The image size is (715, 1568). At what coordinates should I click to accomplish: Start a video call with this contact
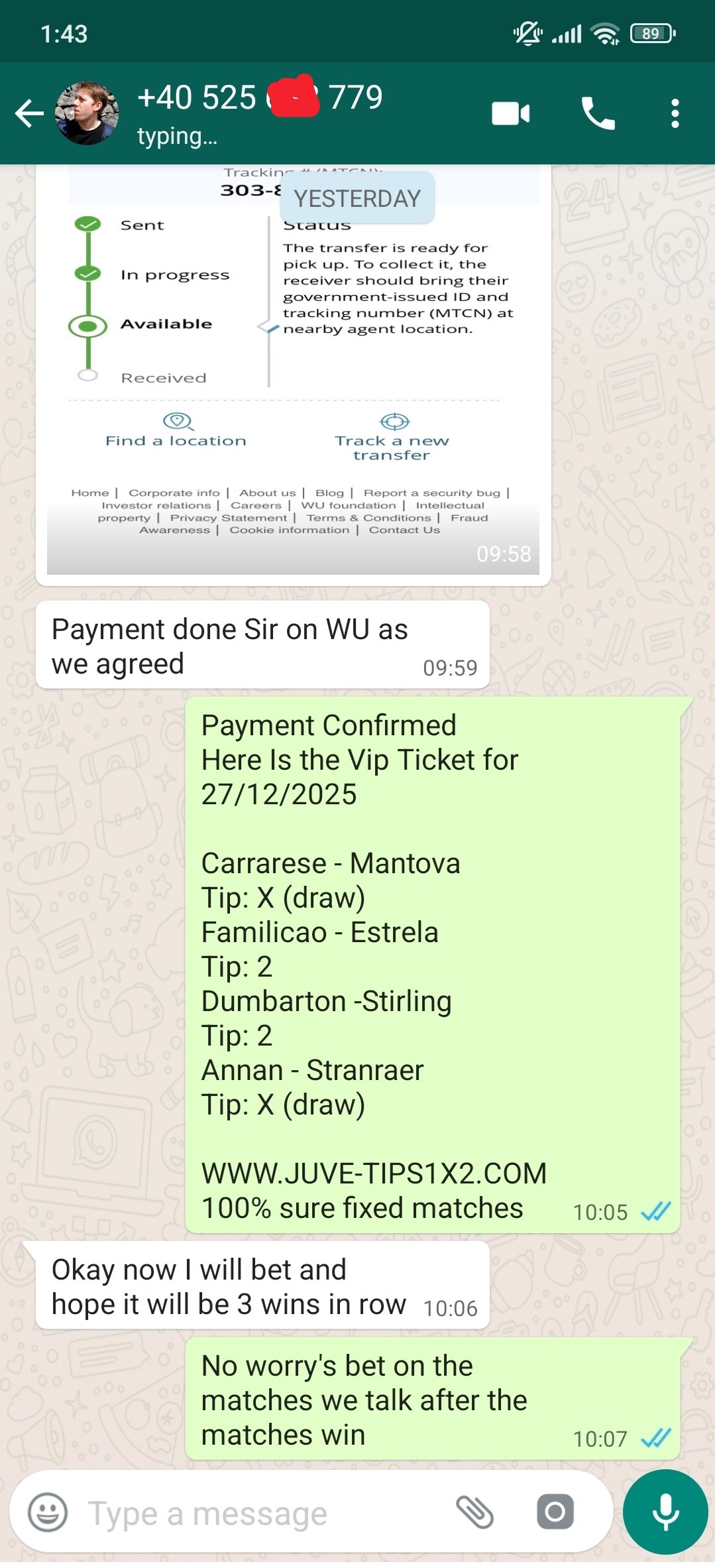point(510,113)
